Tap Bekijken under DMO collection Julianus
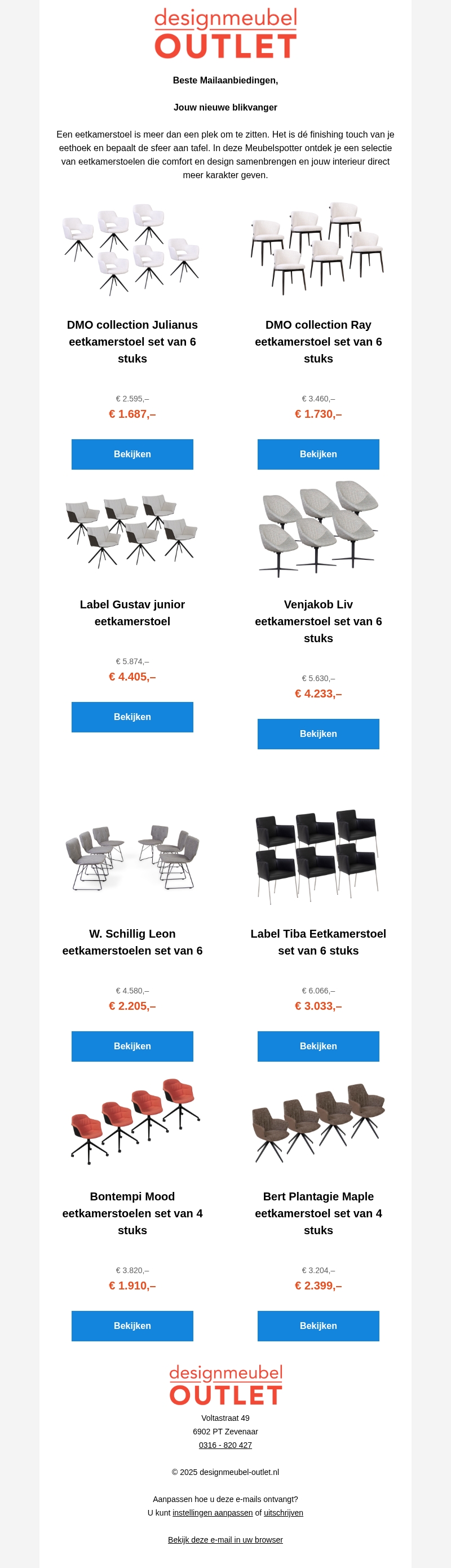The height and width of the screenshot is (1568, 451). click(132, 454)
